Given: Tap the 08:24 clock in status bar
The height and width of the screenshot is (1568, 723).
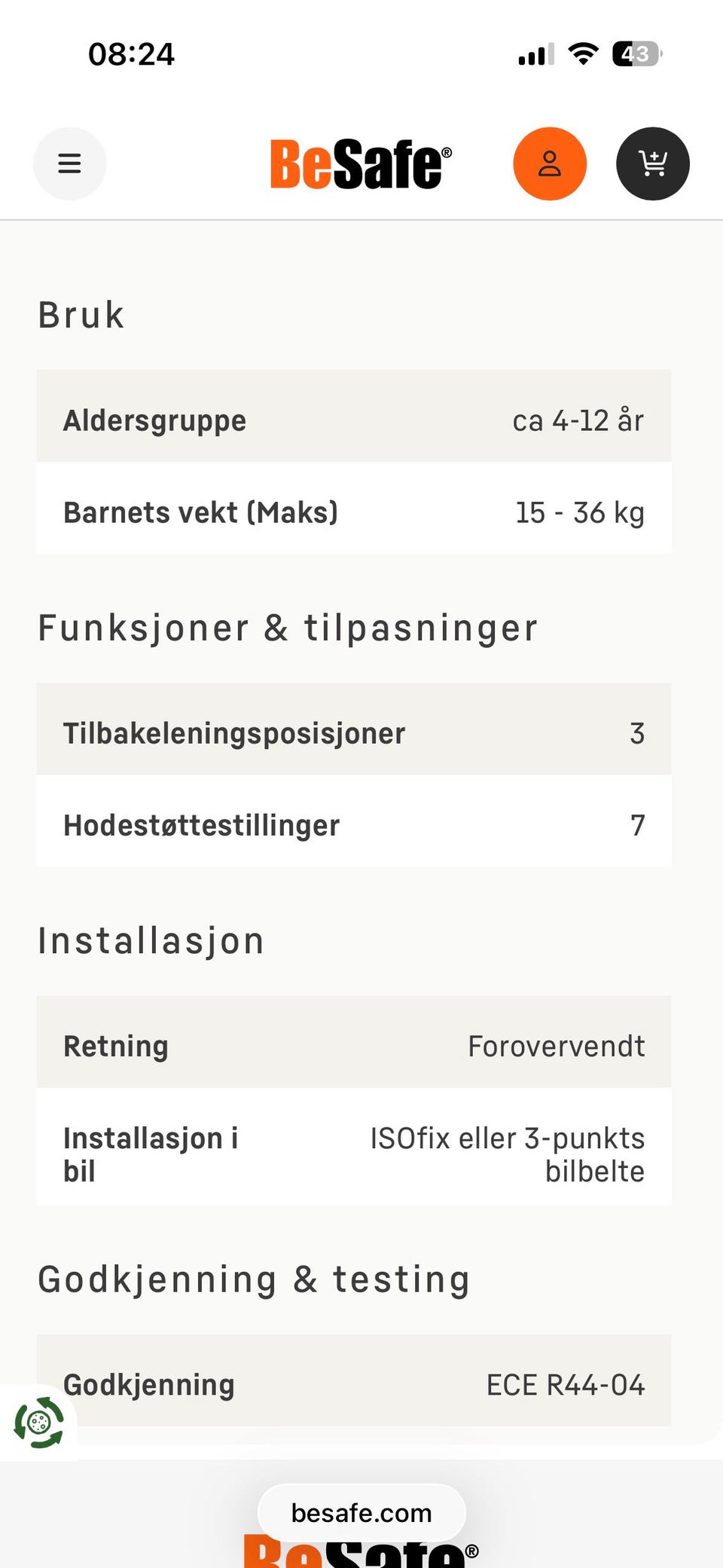Looking at the screenshot, I should (x=132, y=53).
